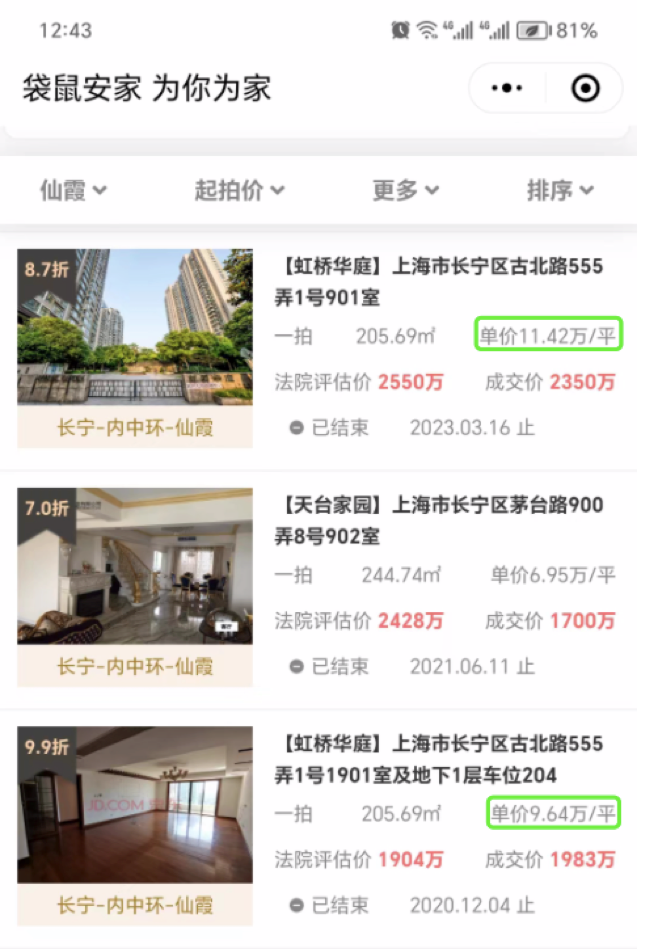This screenshot has height=950, width=652.
Task: View the 天台家园 茅台路900弄8号902室 listing
Action: tap(440, 520)
